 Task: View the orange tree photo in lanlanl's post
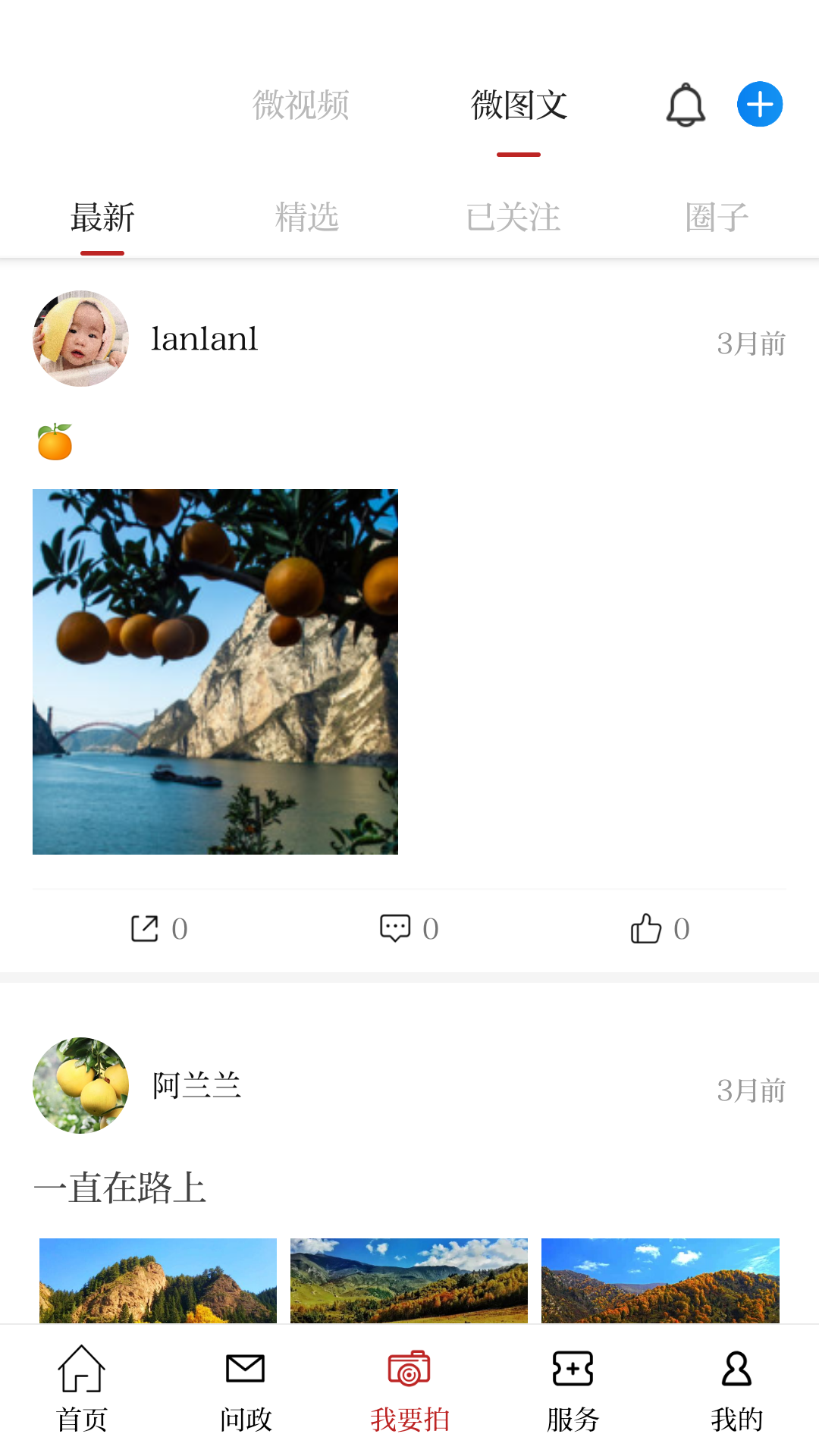point(215,671)
